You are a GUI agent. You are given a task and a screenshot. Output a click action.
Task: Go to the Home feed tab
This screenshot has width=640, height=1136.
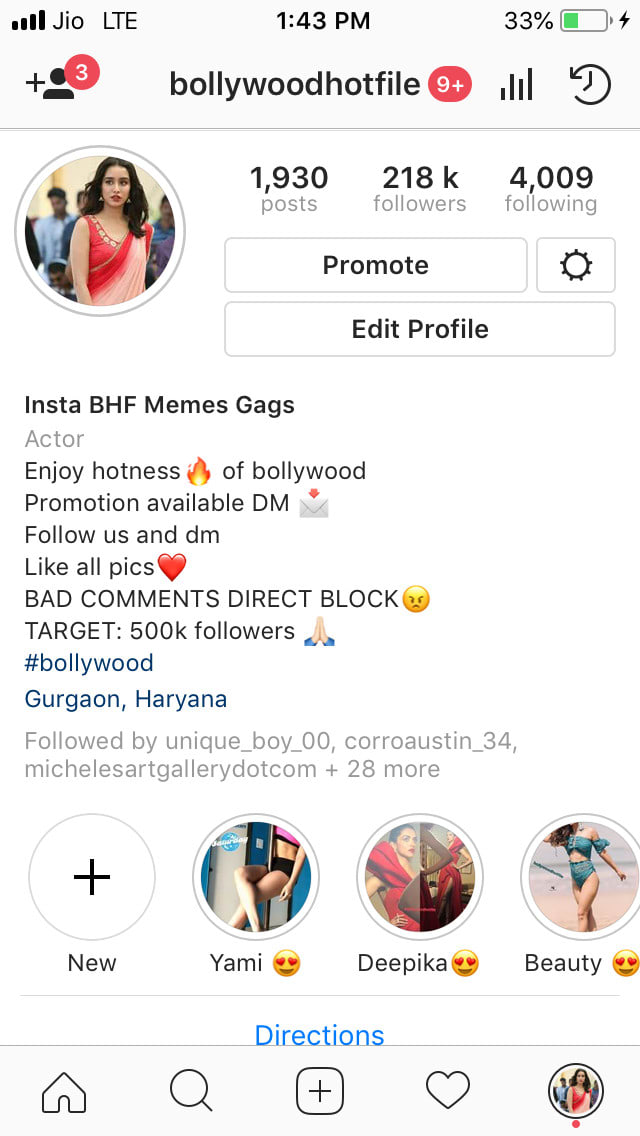pos(65,1091)
